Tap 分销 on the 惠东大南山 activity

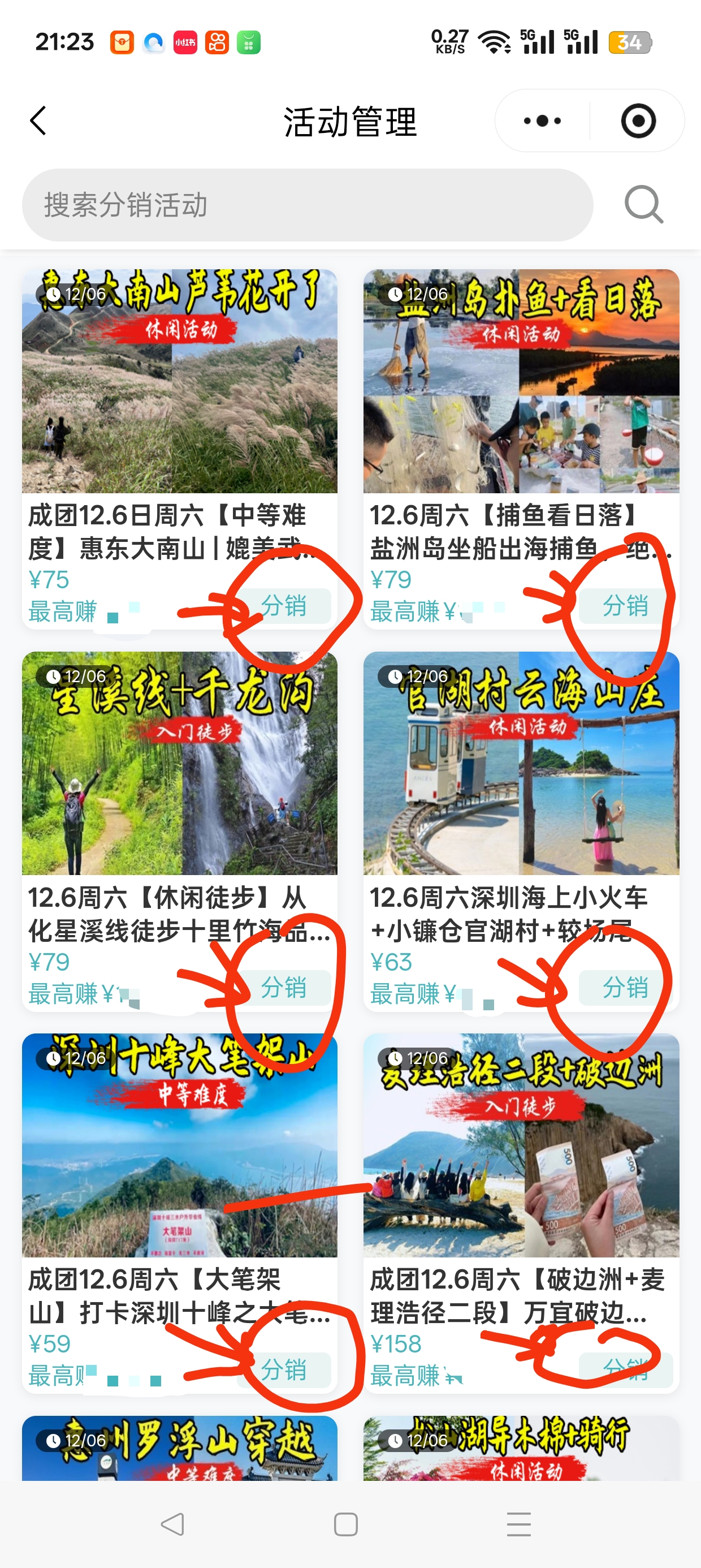click(x=284, y=606)
